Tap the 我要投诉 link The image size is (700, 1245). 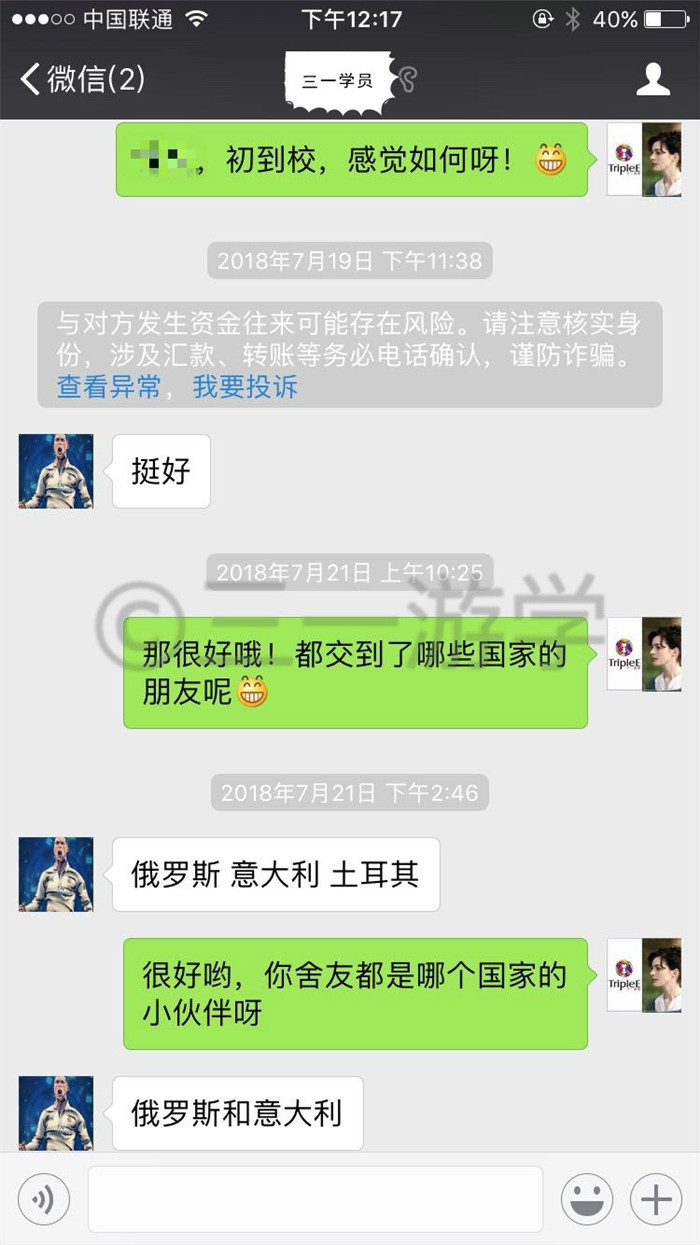(245, 387)
